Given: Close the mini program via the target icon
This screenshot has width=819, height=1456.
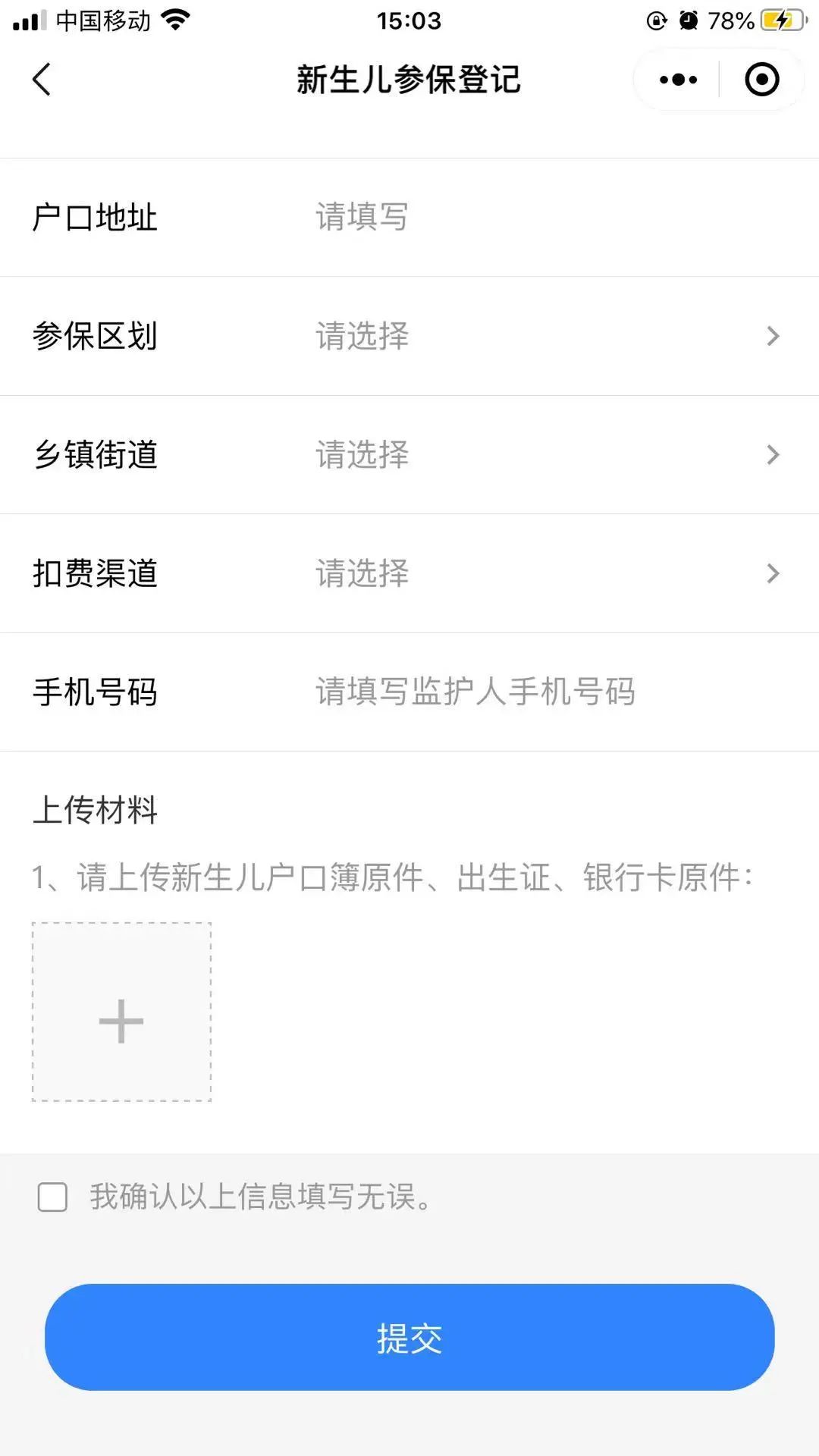Looking at the screenshot, I should tap(761, 80).
